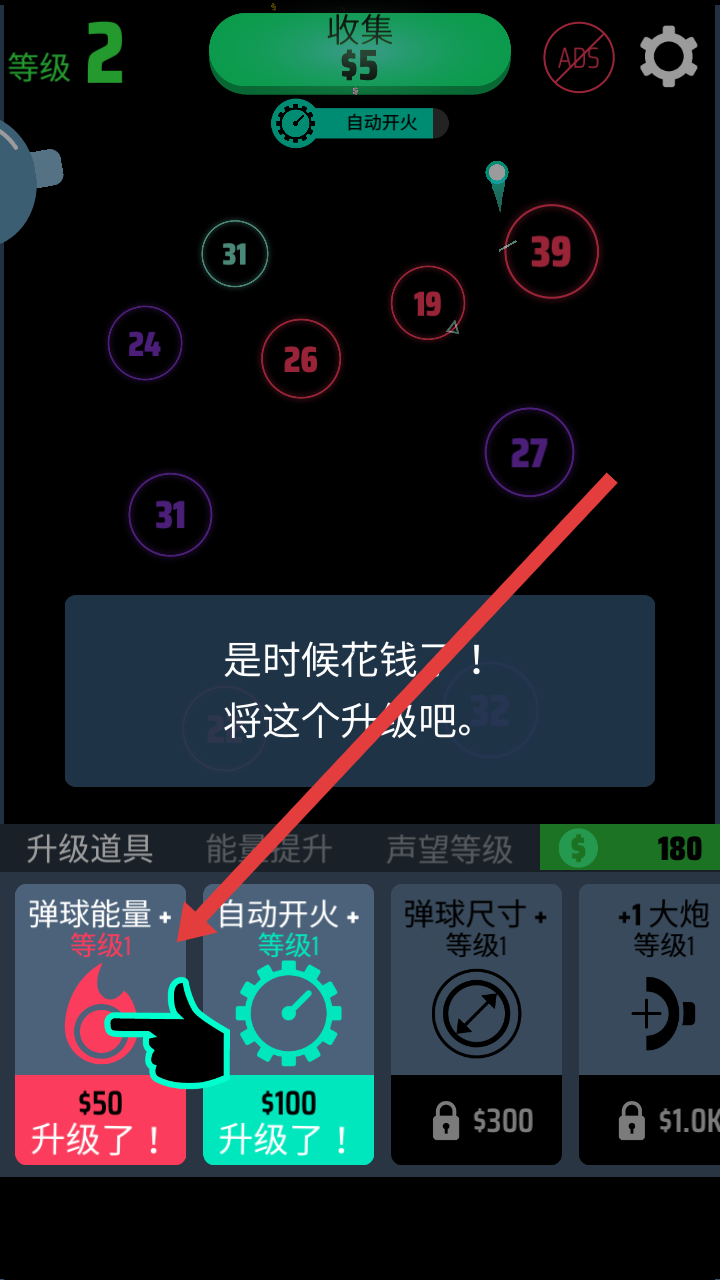Upgrade 自动开火 for $100
Image resolution: width=720 pixels, height=1280 pixels.
(288, 1121)
